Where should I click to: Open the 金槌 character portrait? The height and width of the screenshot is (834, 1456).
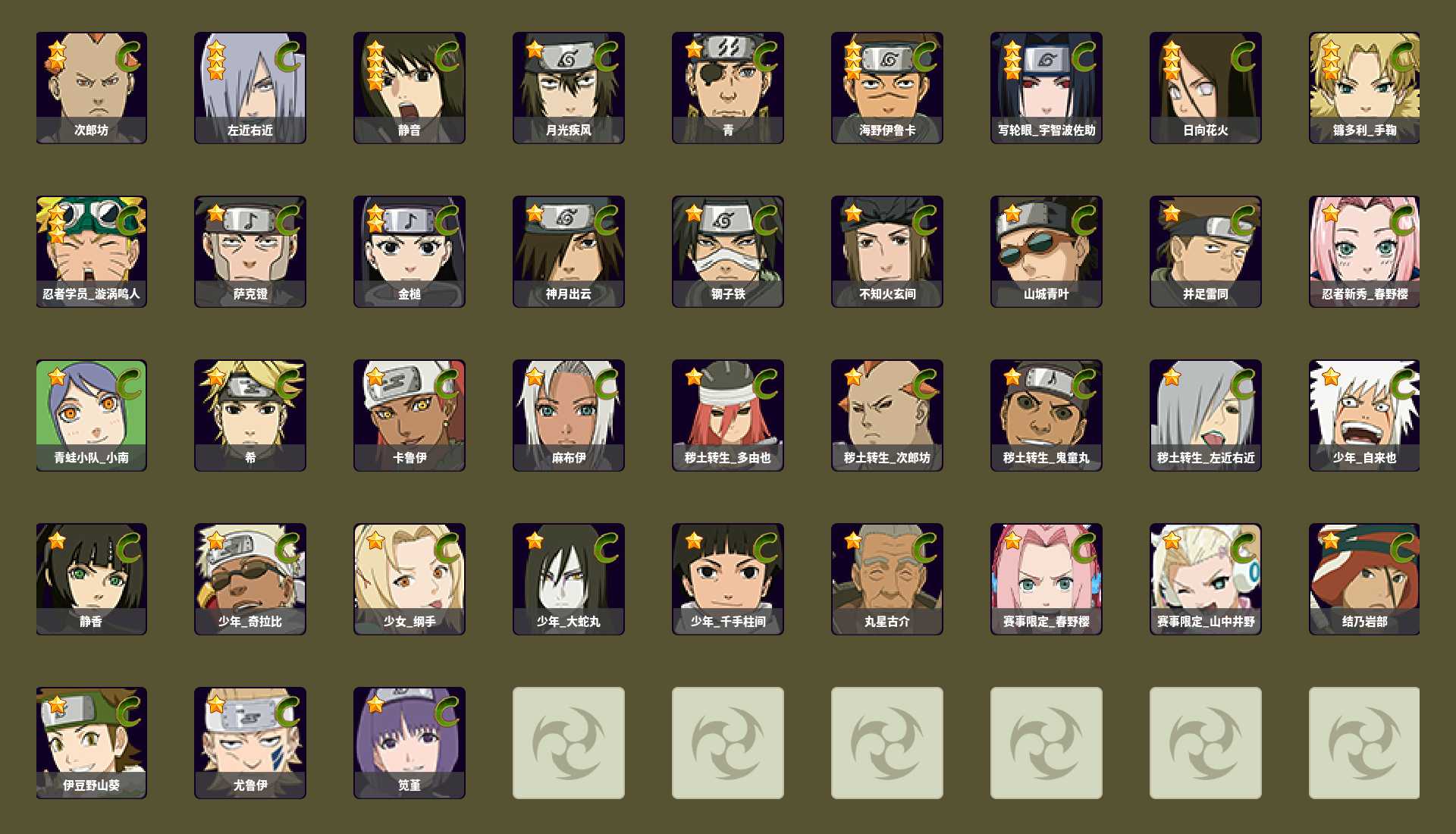(409, 251)
